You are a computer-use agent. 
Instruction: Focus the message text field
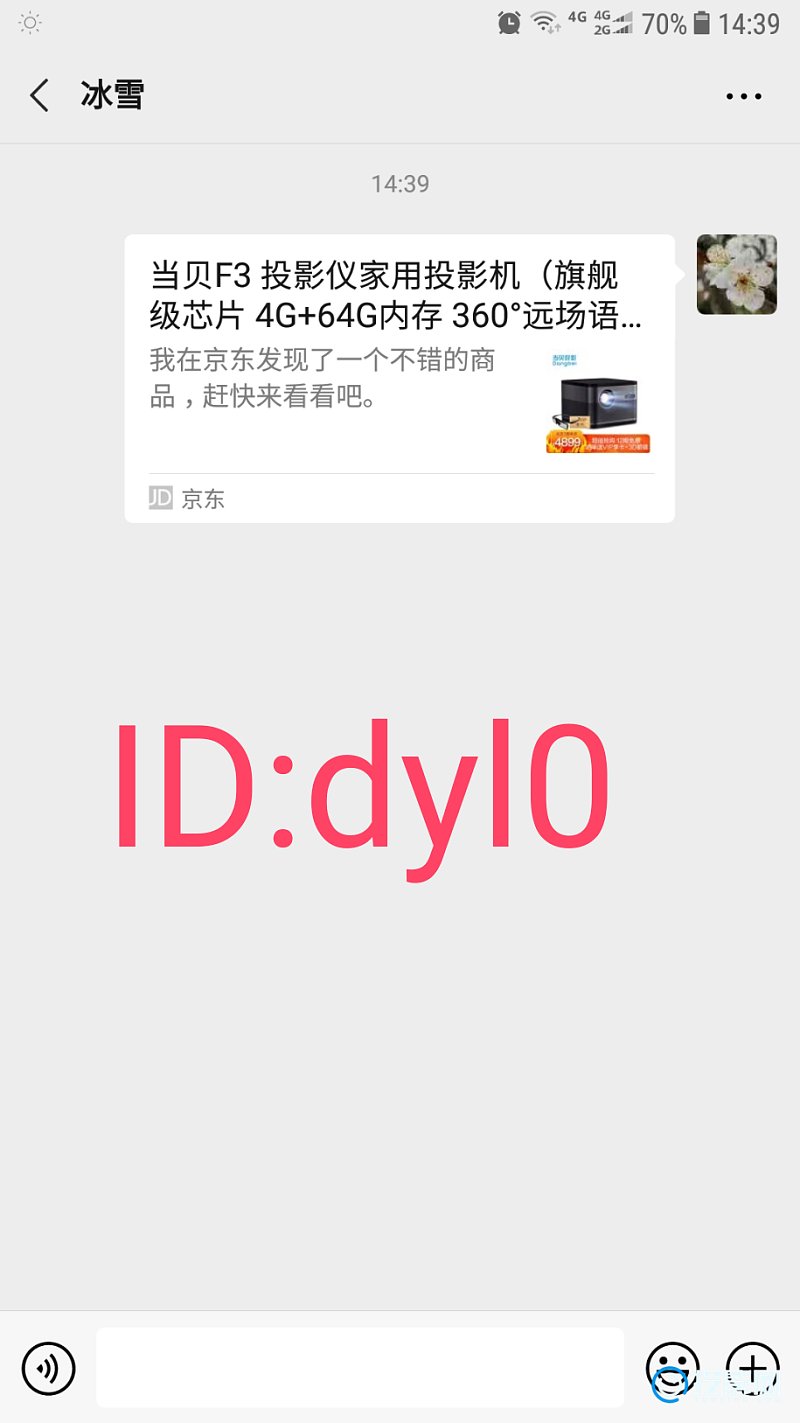point(360,1367)
